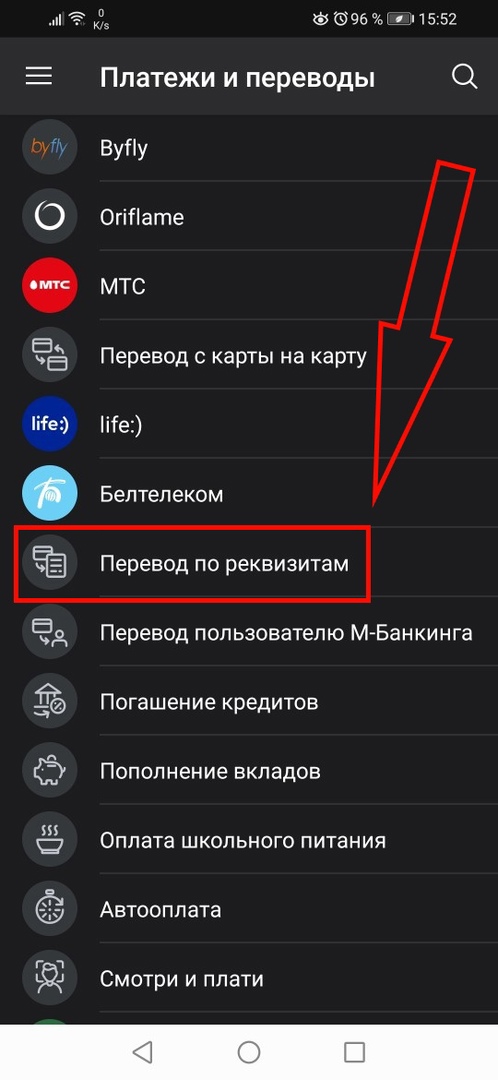Open the Автооплата row
498x1080 pixels.
(249, 910)
